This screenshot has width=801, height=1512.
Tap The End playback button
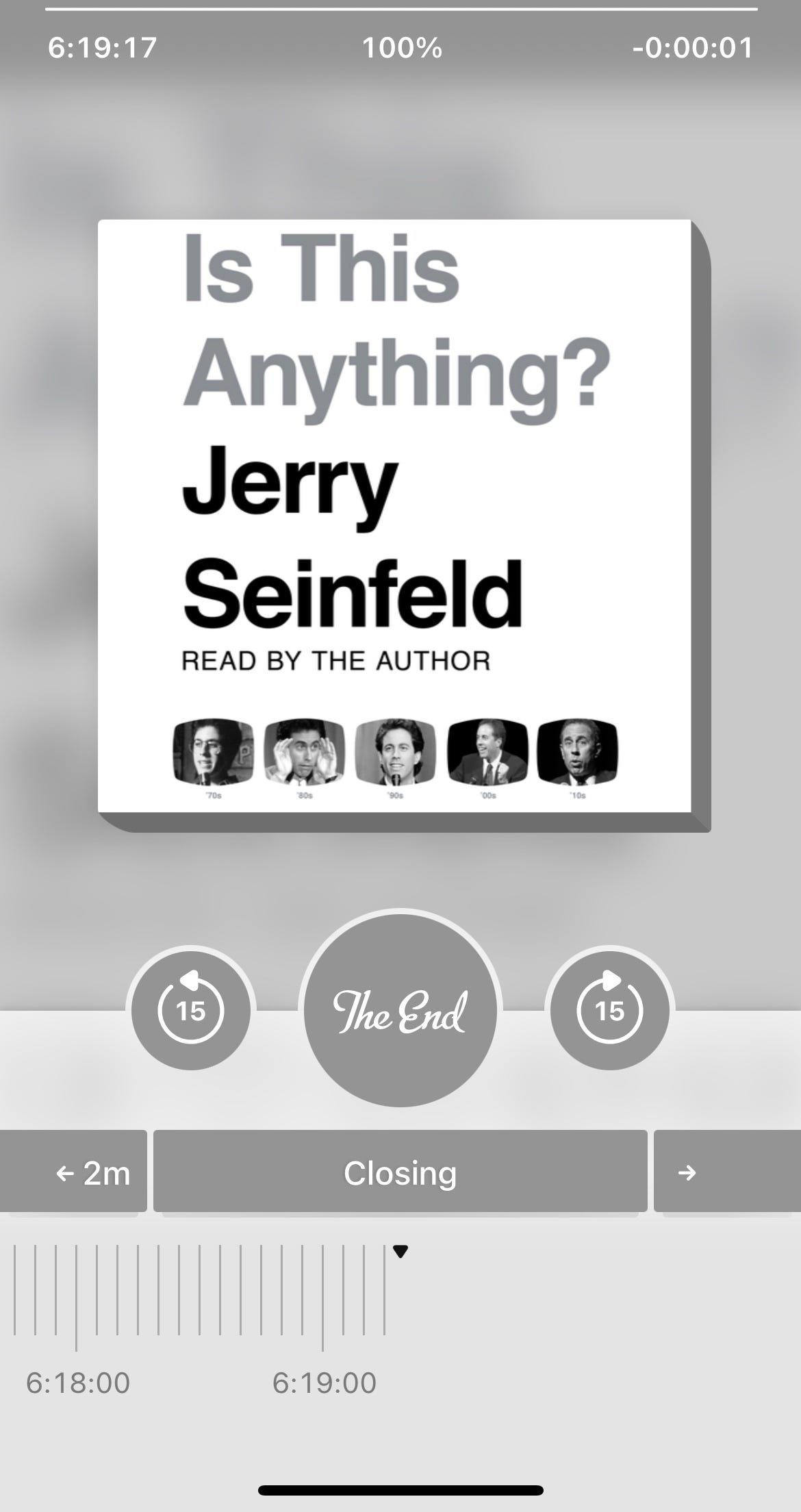point(400,1011)
